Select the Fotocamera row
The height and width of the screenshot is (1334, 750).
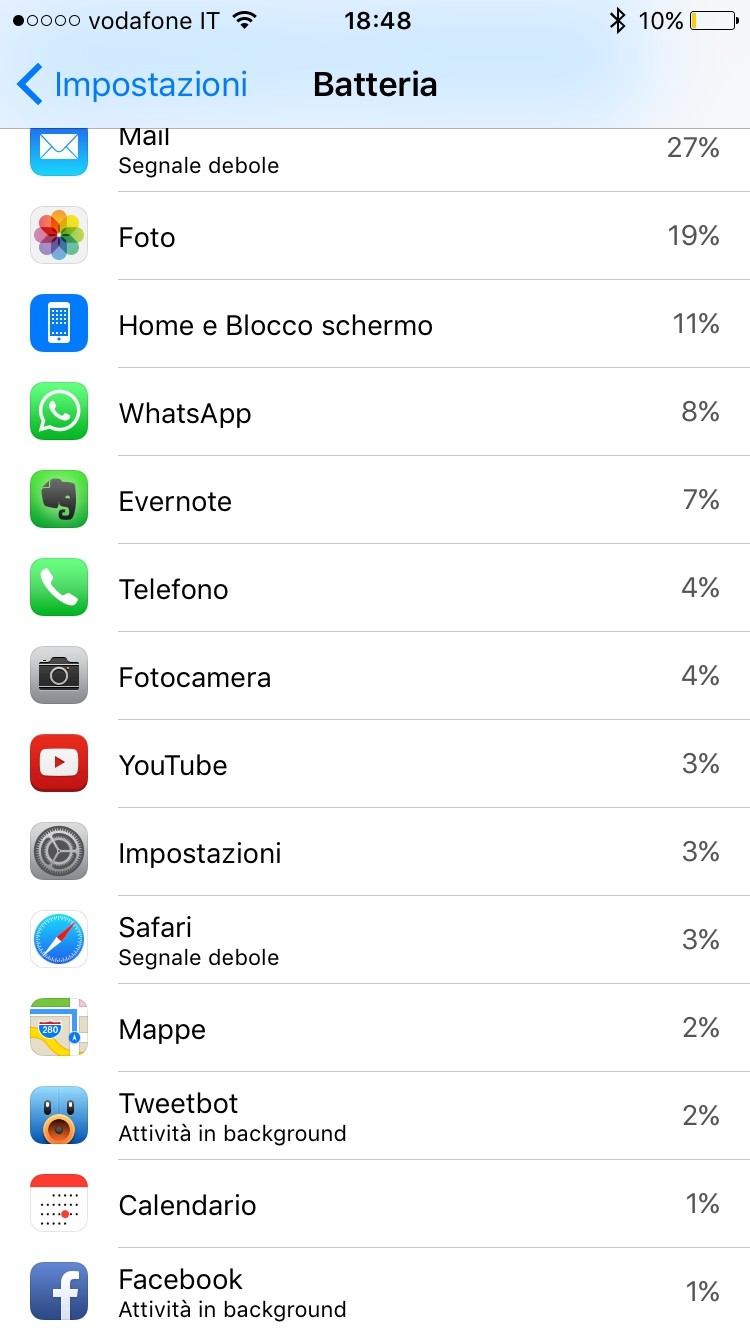click(x=375, y=676)
